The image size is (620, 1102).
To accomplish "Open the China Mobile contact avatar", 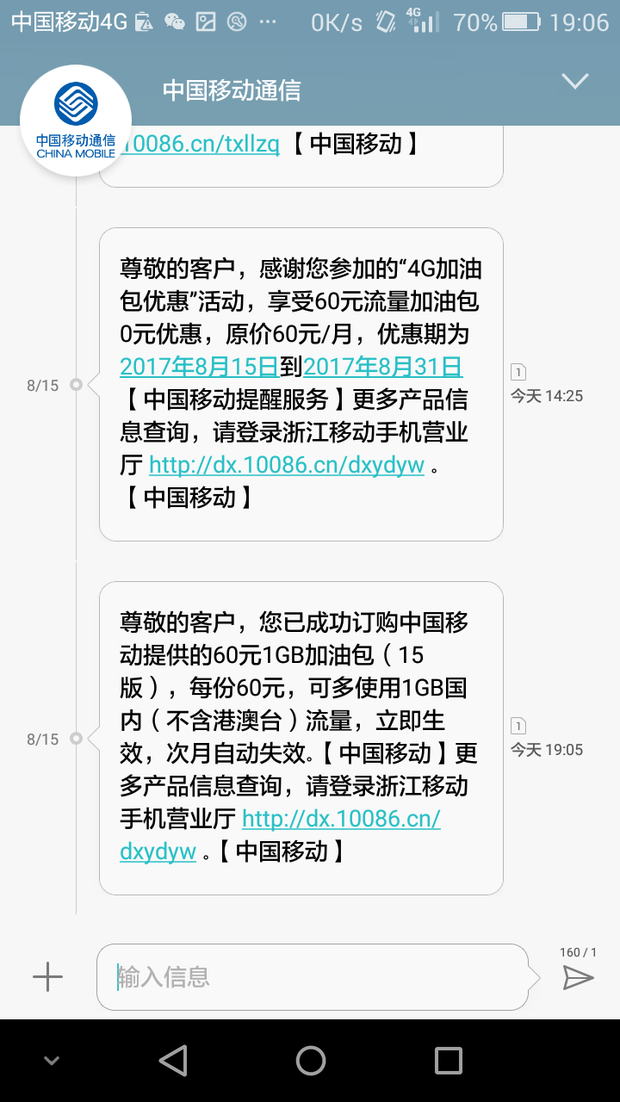I will (76, 120).
